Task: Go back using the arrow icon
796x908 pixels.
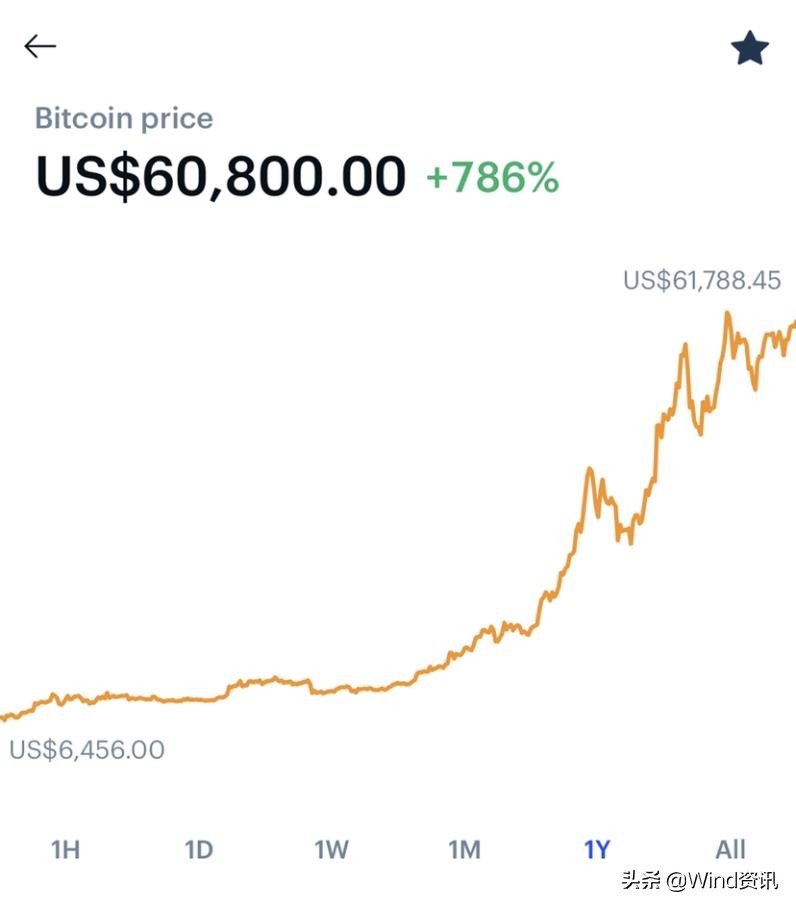Action: (40, 46)
